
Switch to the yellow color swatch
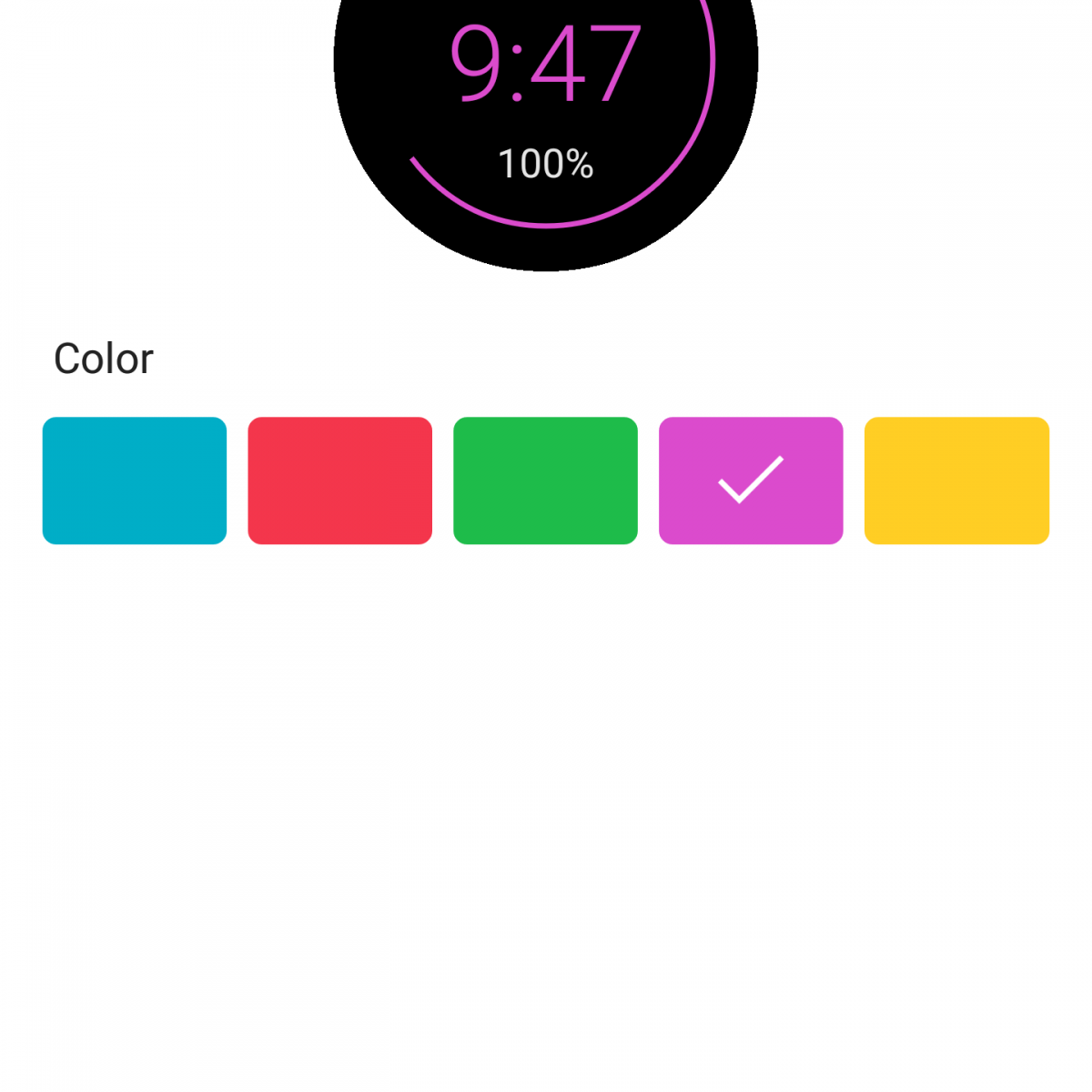(956, 480)
